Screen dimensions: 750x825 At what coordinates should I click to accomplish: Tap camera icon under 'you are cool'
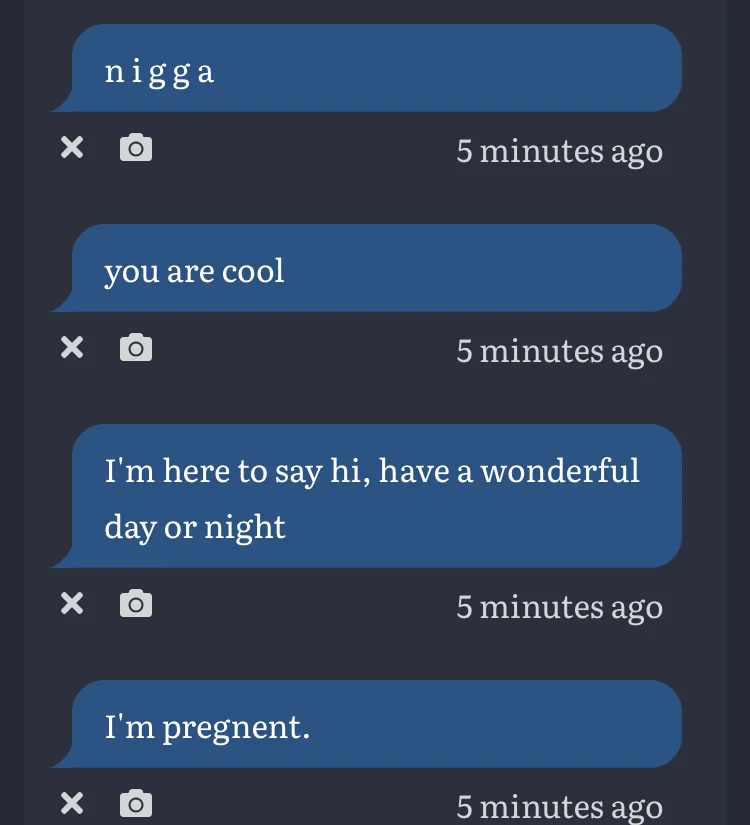[136, 348]
